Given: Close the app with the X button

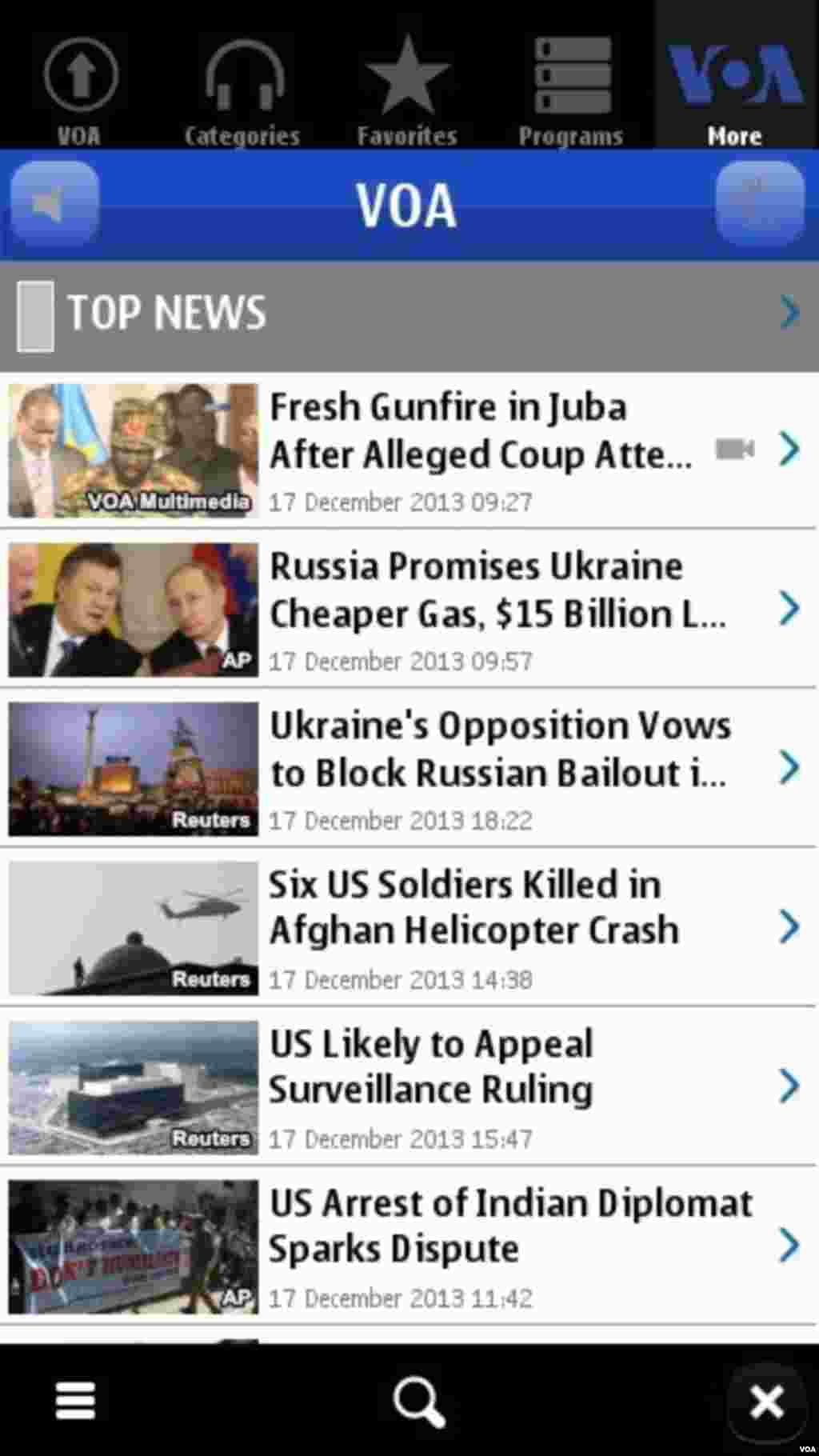Looking at the screenshot, I should (766, 1402).
